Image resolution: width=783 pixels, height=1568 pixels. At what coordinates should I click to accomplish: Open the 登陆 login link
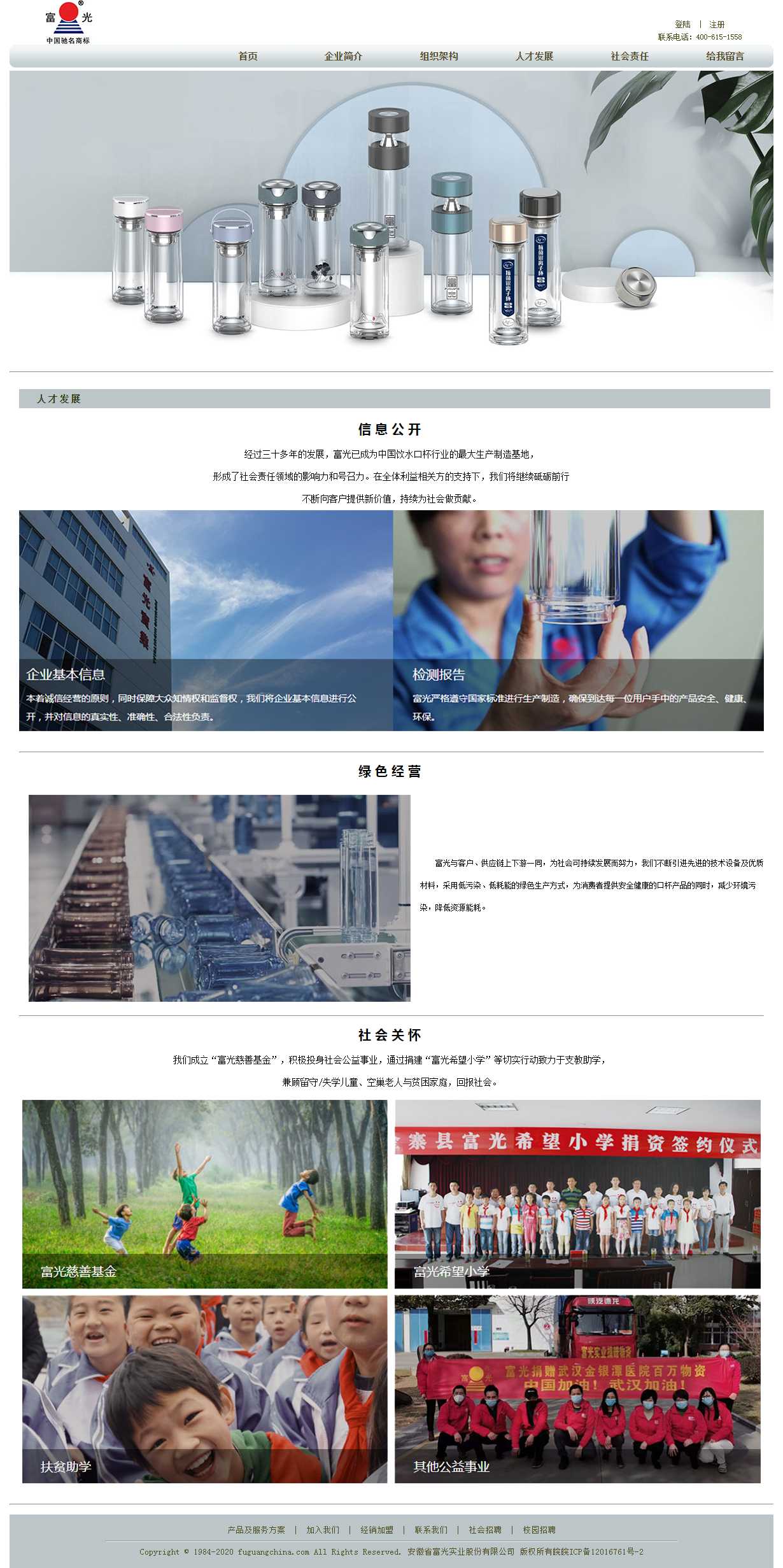tap(682, 24)
